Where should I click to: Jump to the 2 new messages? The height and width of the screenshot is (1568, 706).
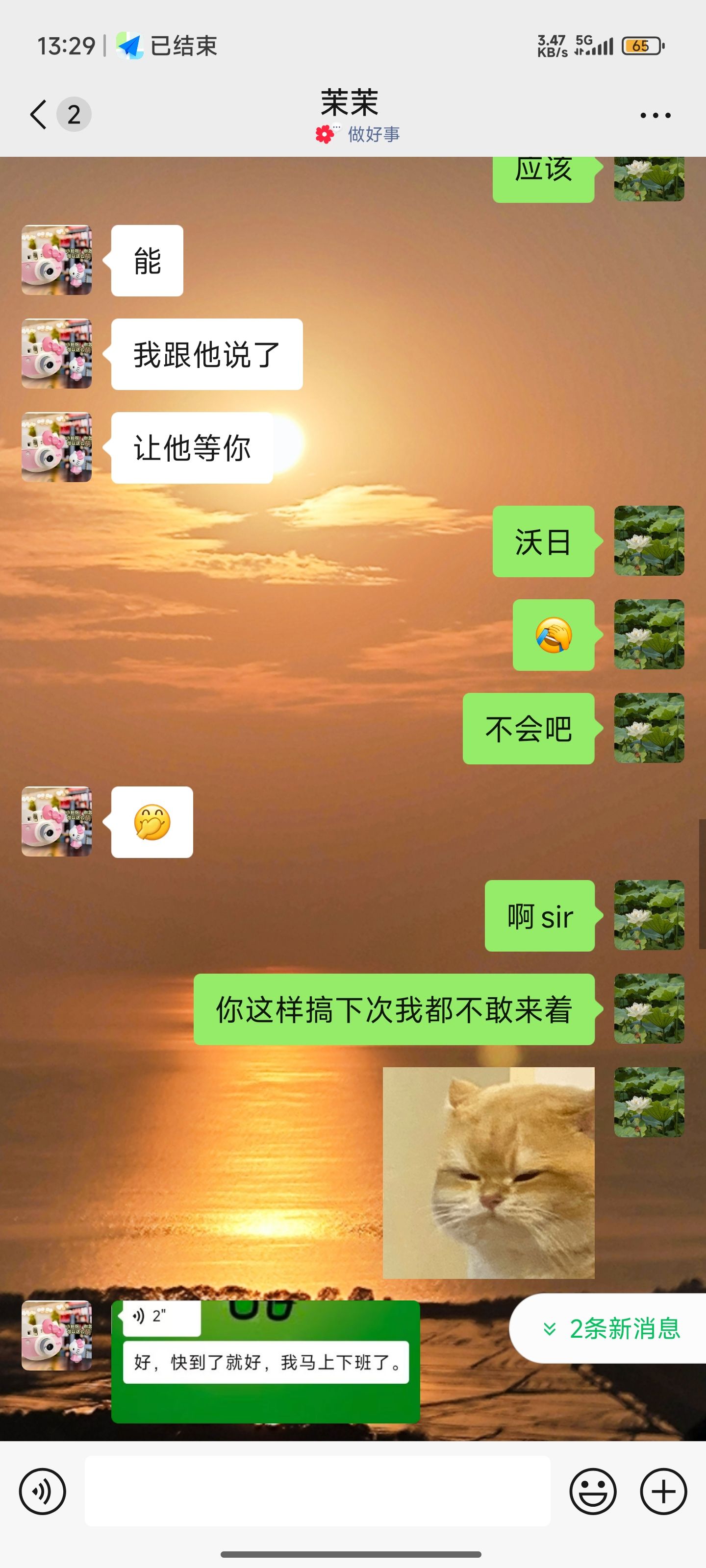pyautogui.click(x=609, y=1329)
